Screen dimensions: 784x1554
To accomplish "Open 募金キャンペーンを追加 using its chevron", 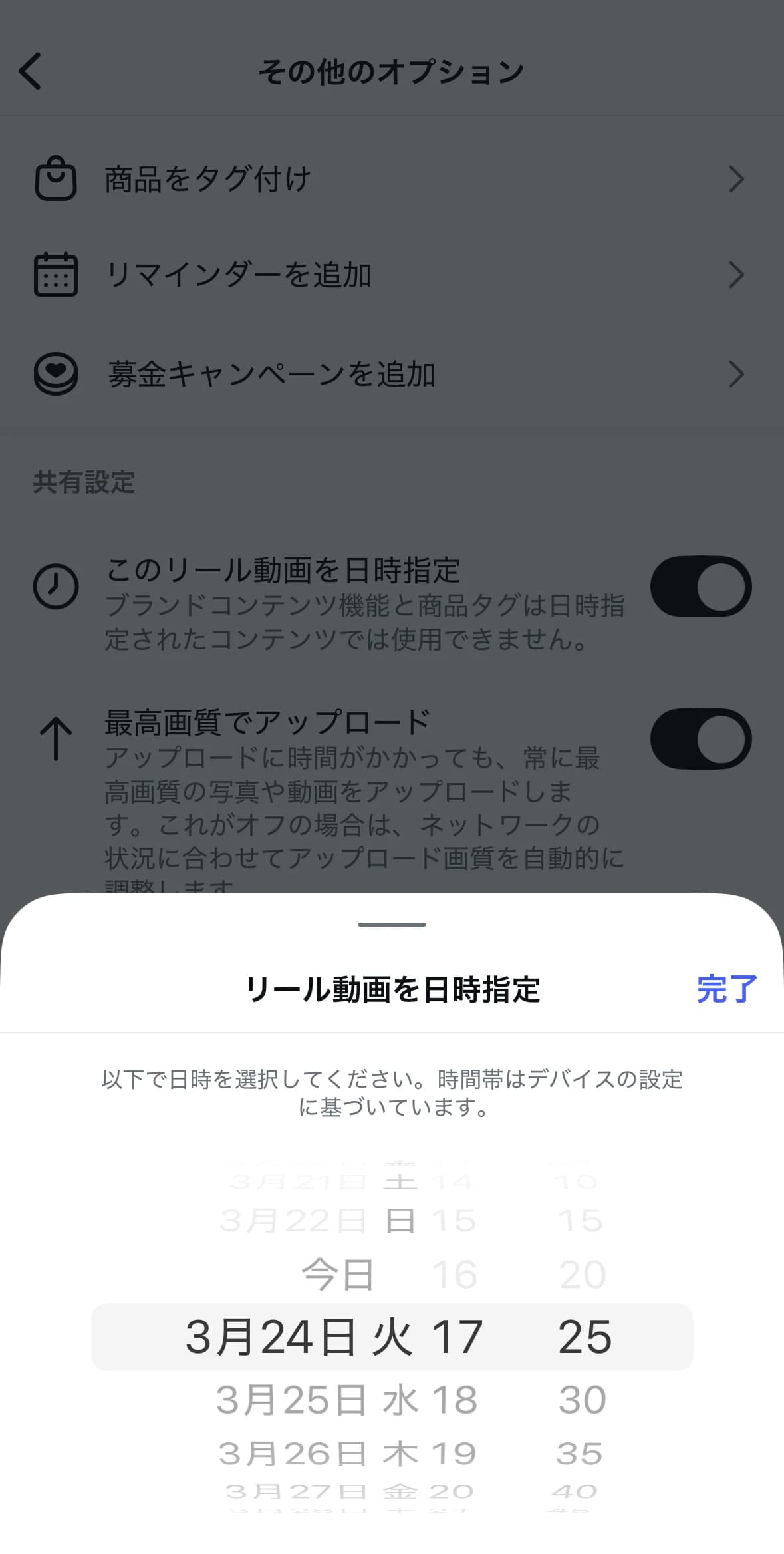I will pos(735,374).
